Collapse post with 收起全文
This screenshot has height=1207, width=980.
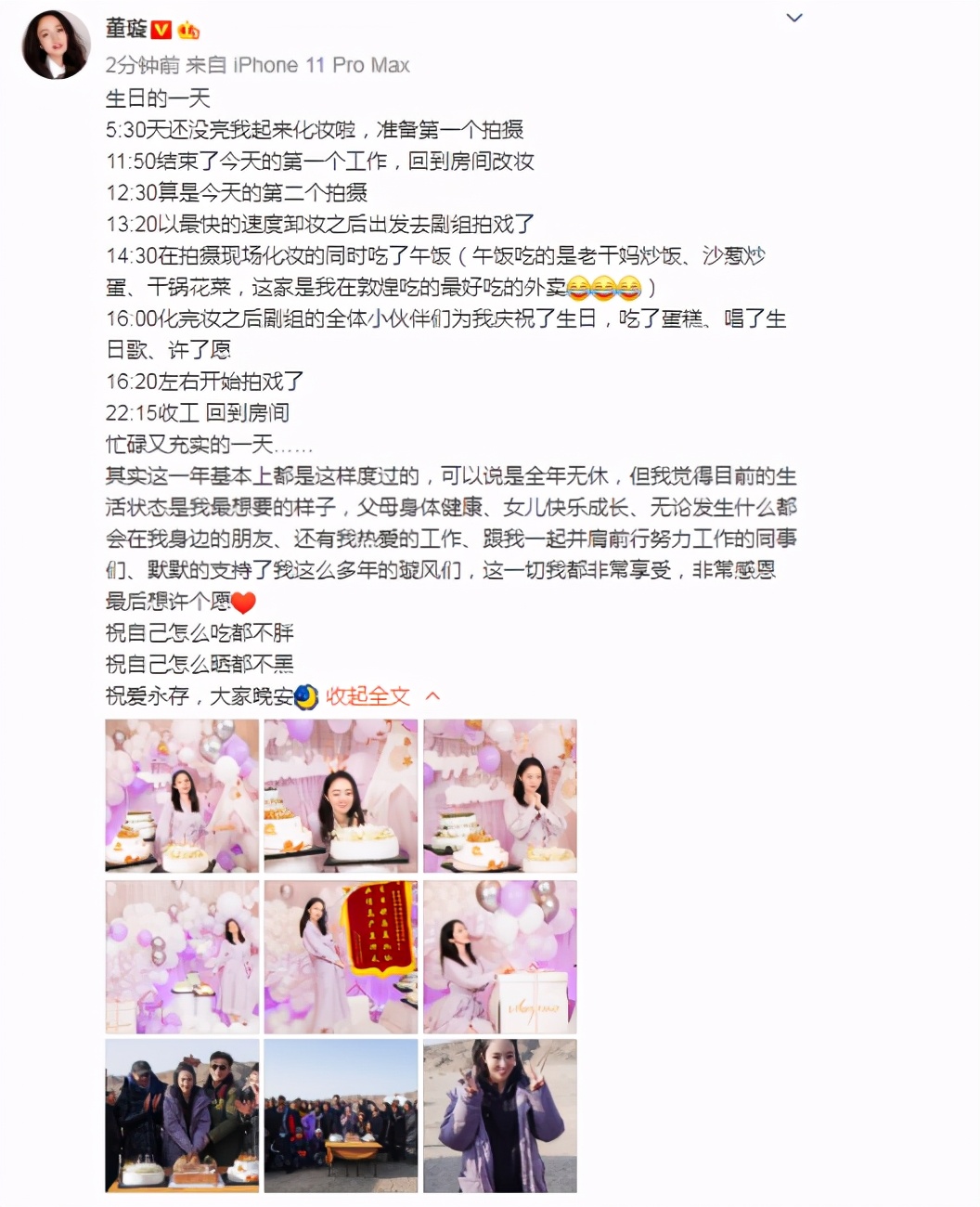[368, 695]
